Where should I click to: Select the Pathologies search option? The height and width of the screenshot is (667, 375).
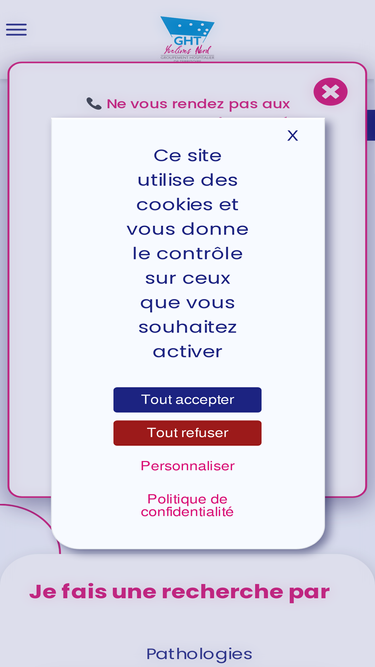(x=199, y=654)
